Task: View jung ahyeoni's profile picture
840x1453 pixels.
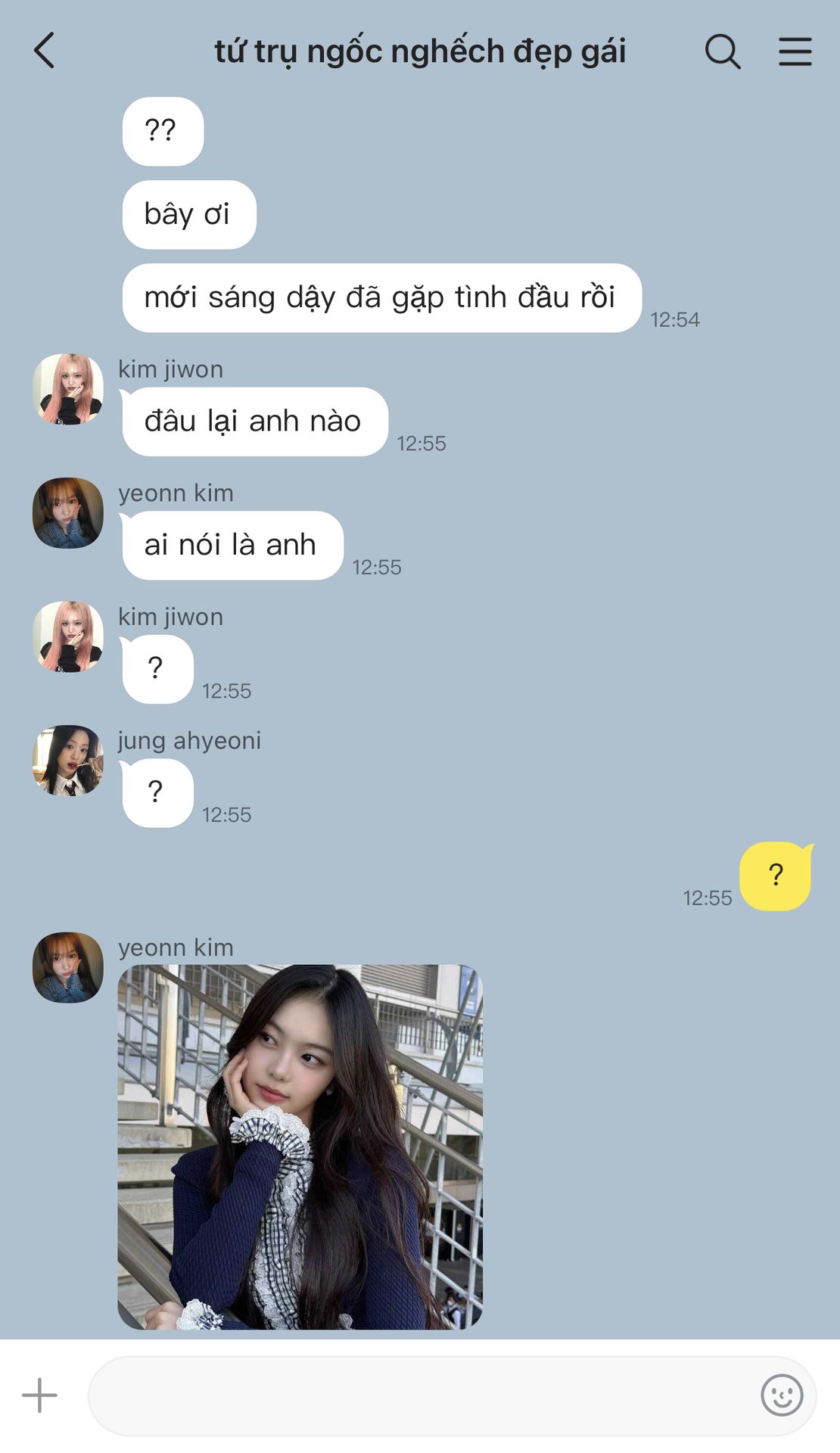Action: (68, 761)
